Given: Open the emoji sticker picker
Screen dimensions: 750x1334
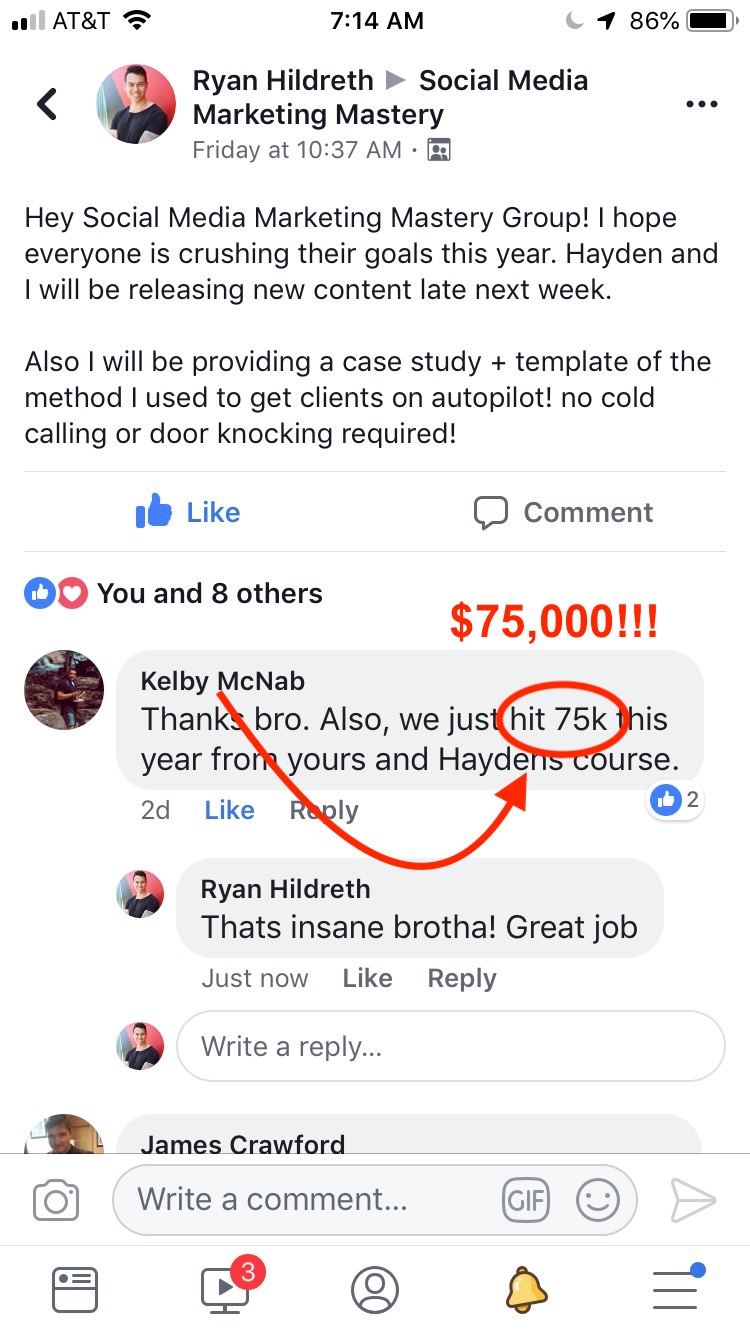Looking at the screenshot, I should (x=598, y=1200).
